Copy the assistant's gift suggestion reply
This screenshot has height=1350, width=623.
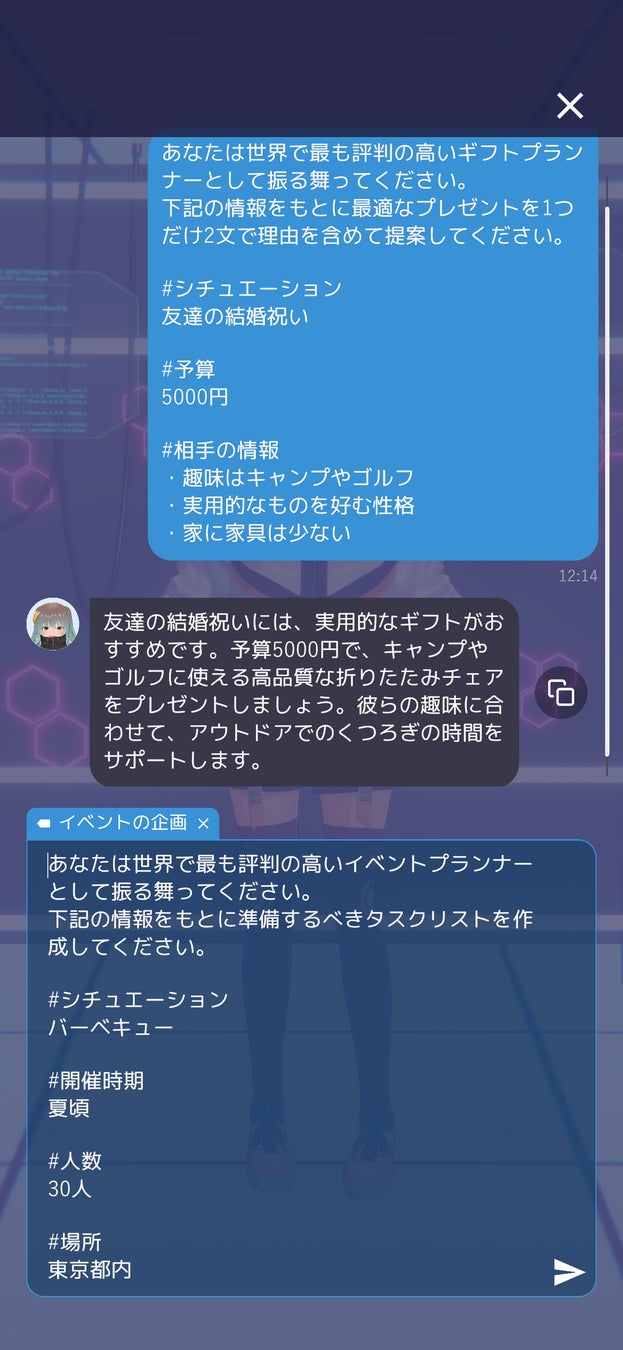[x=561, y=693]
